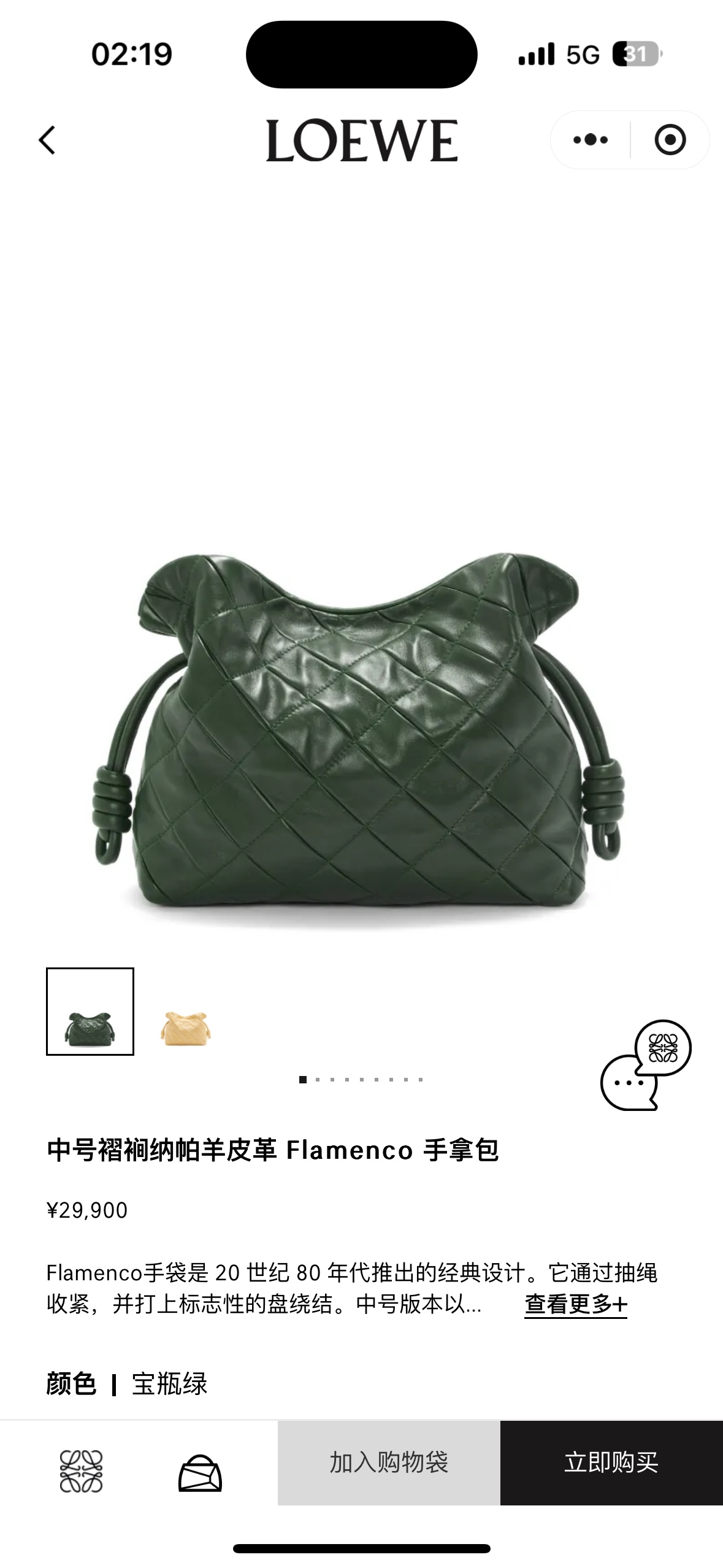Open the mini program more-options menu
Screen dimensions: 723x1568
590,140
